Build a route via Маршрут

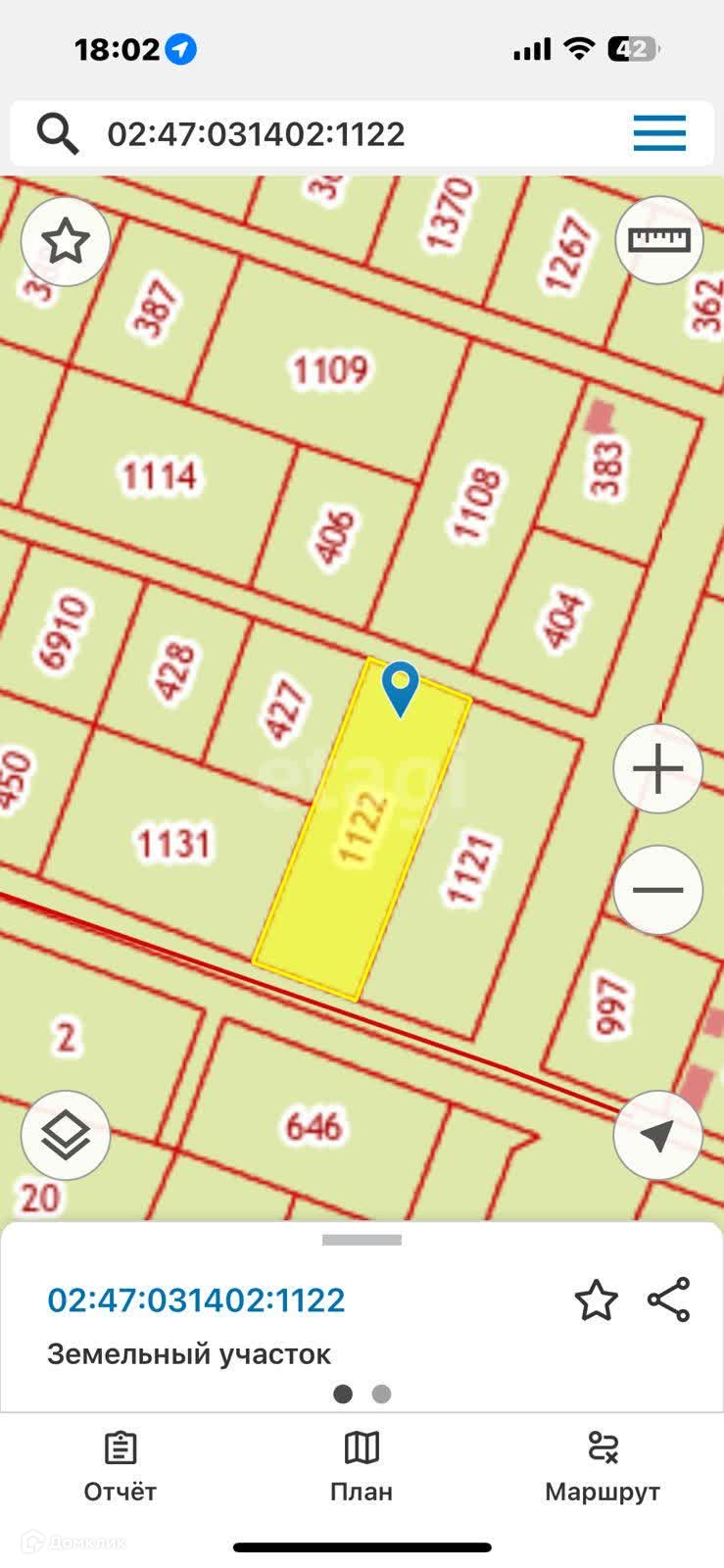tap(603, 1466)
